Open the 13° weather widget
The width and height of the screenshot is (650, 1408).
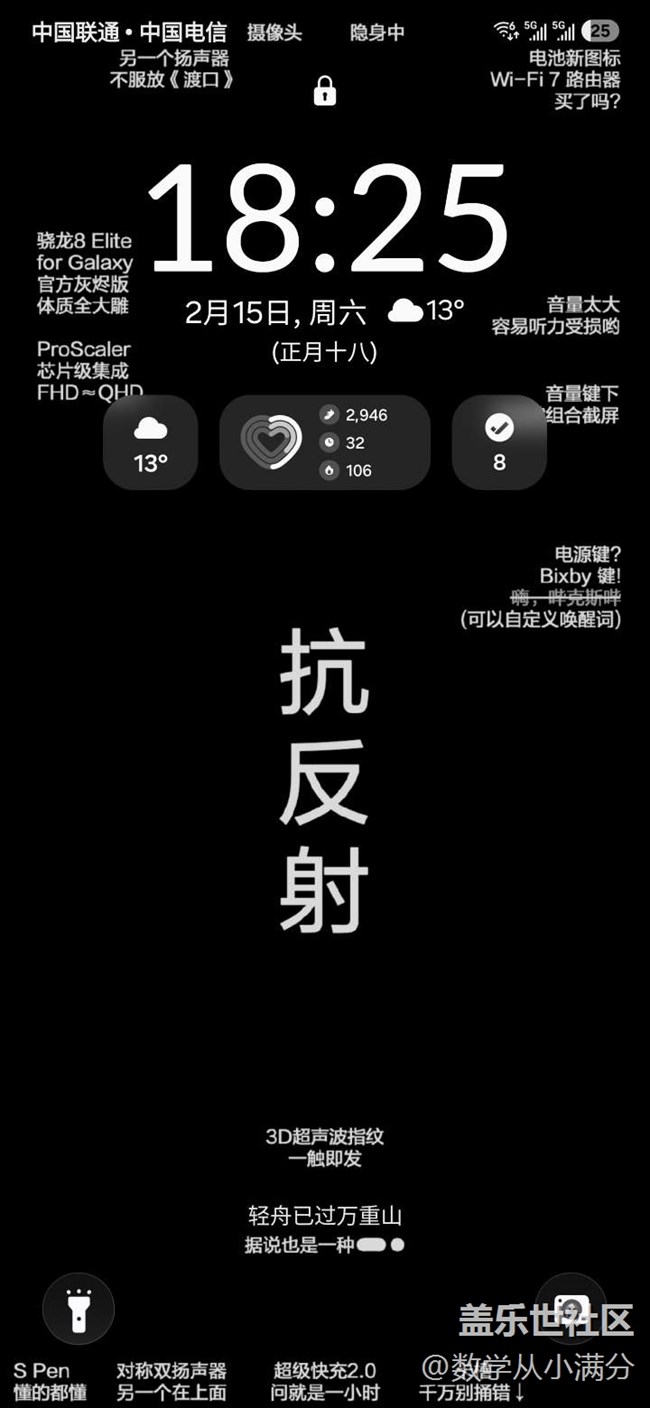pyautogui.click(x=151, y=442)
